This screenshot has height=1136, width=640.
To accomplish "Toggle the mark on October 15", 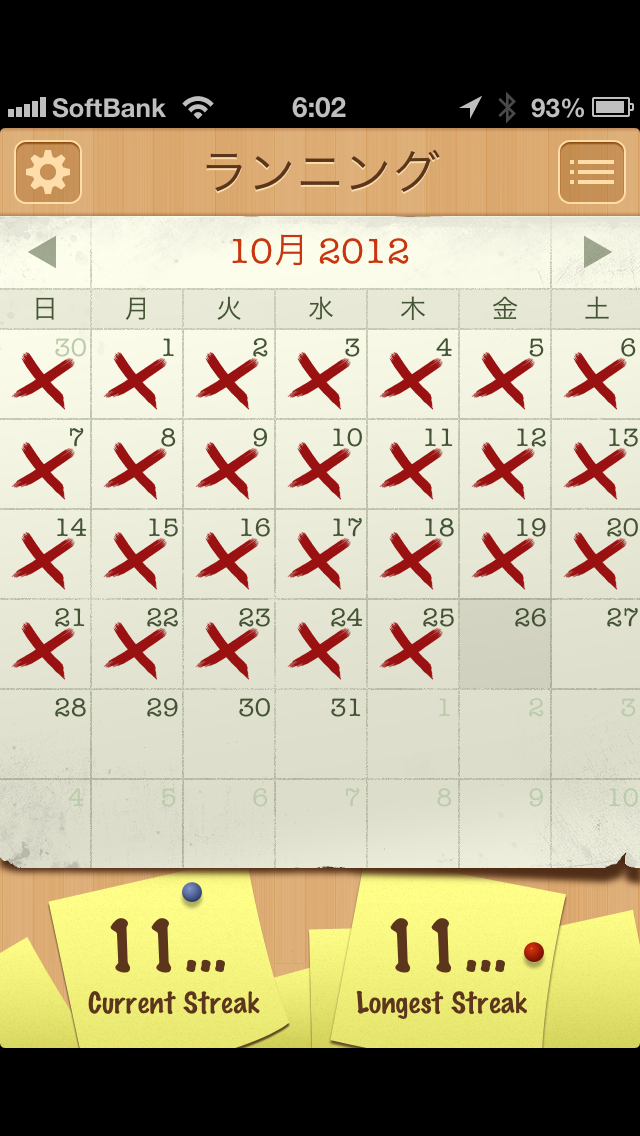I will click(137, 555).
